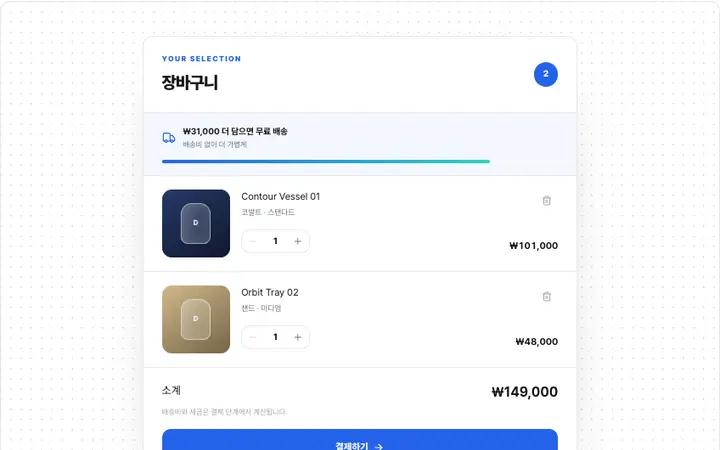Decrease quantity of Contour Vessel 01
The width and height of the screenshot is (720, 450).
coord(253,241)
